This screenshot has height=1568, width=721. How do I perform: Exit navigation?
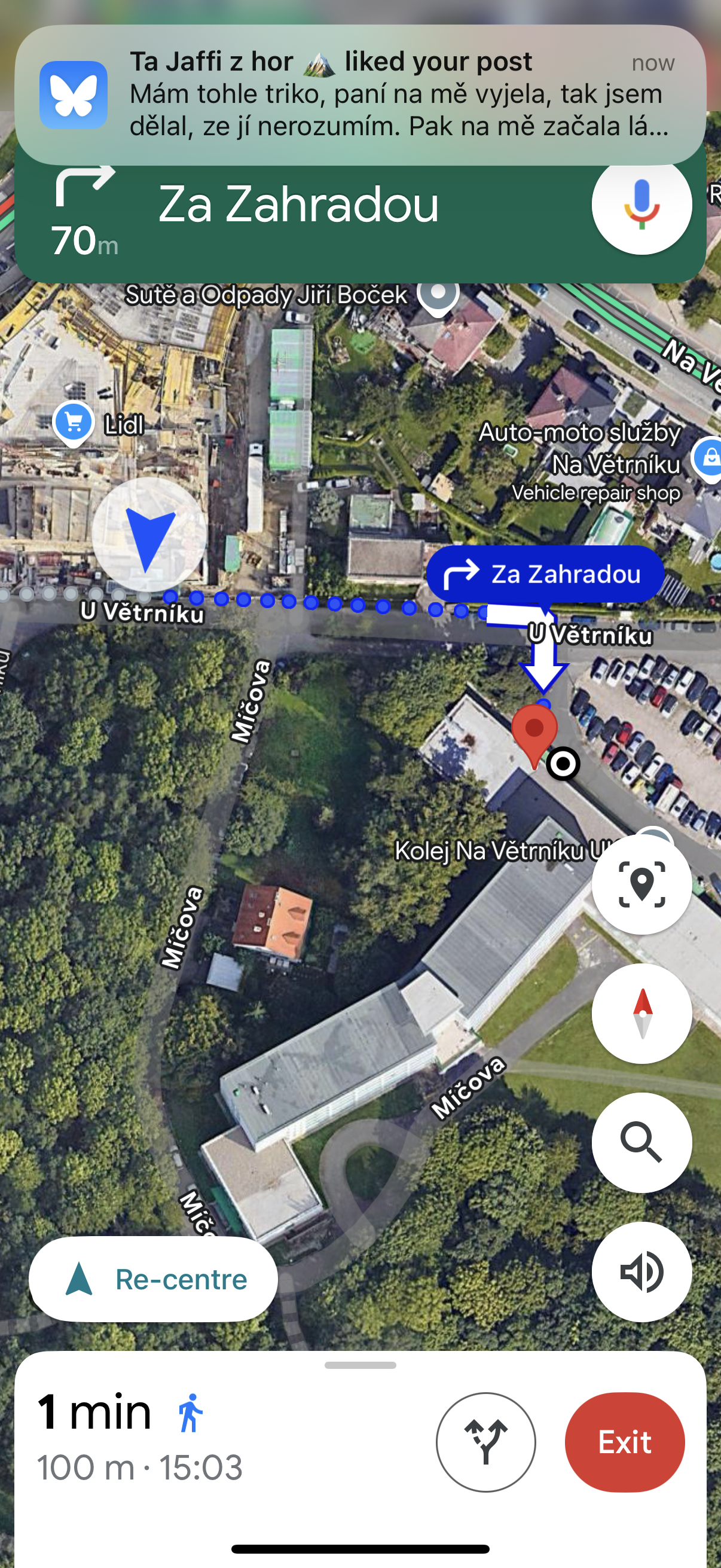pyautogui.click(x=624, y=1442)
